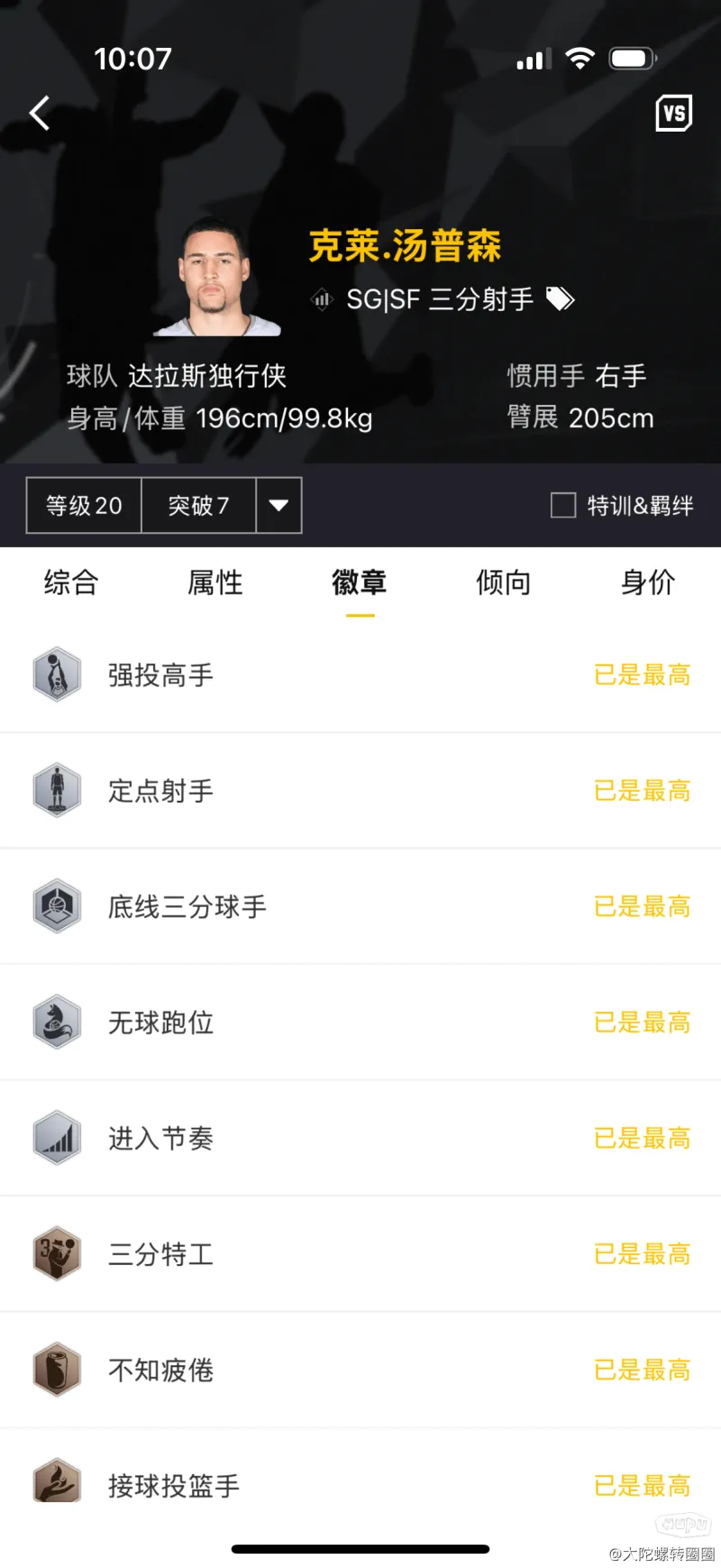This screenshot has height=1568, width=721.
Task: Open the 等级 20 level selector
Action: click(84, 506)
